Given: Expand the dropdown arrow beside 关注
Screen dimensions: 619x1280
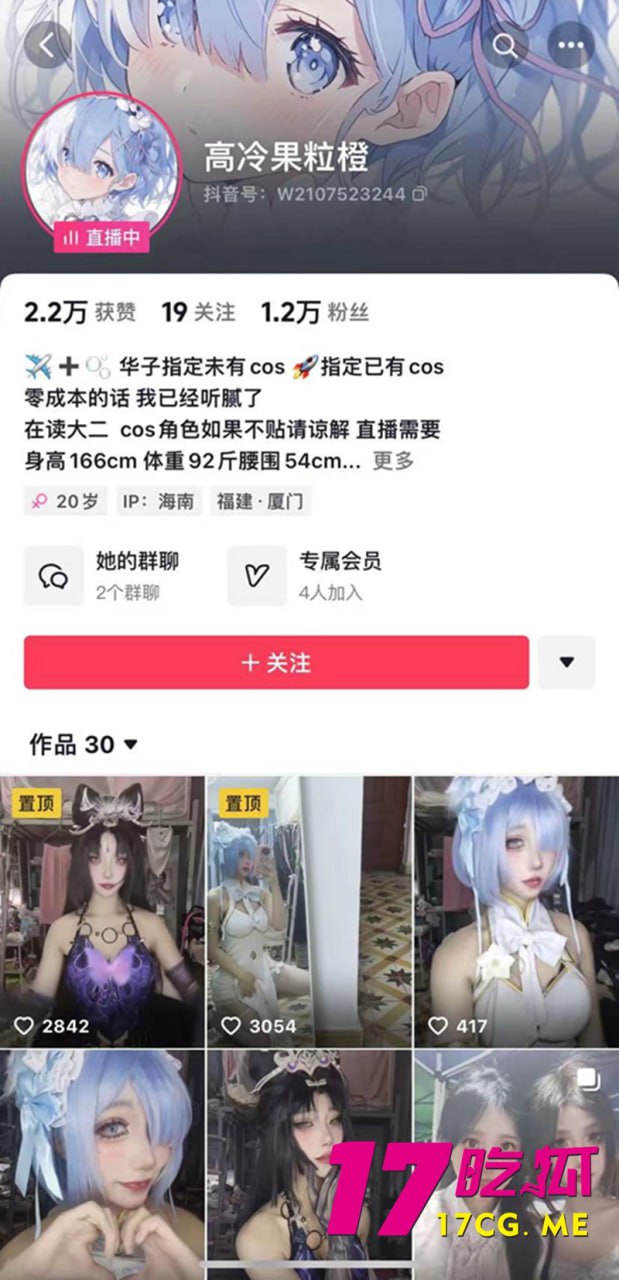Looking at the screenshot, I should [x=566, y=662].
